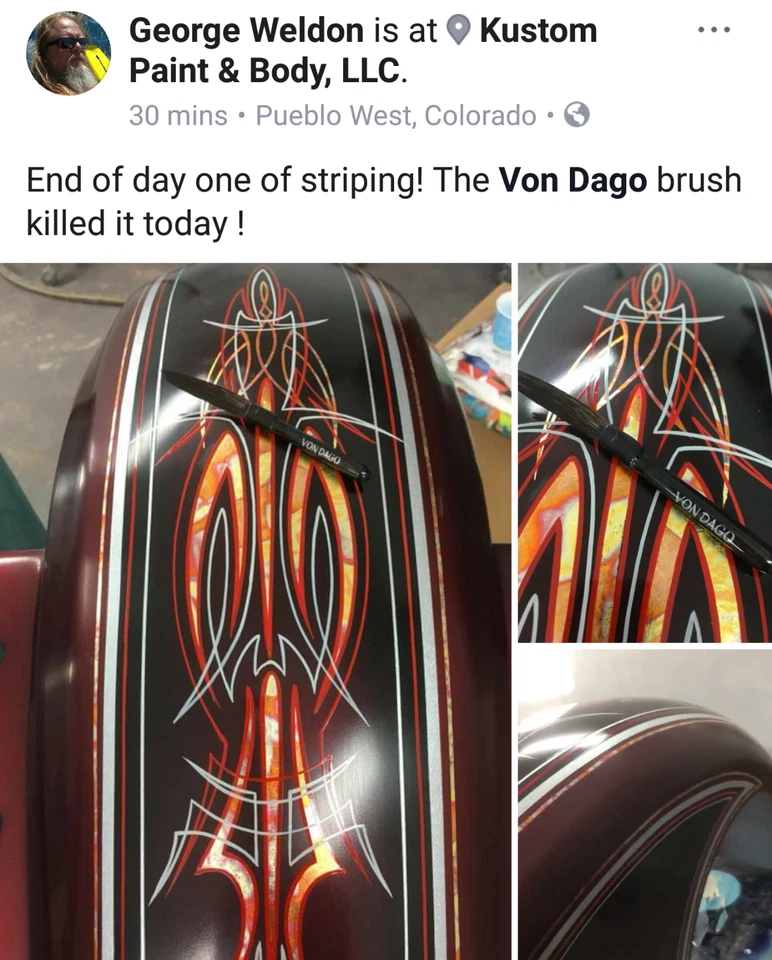Open the close-up brush photo

coord(644,452)
